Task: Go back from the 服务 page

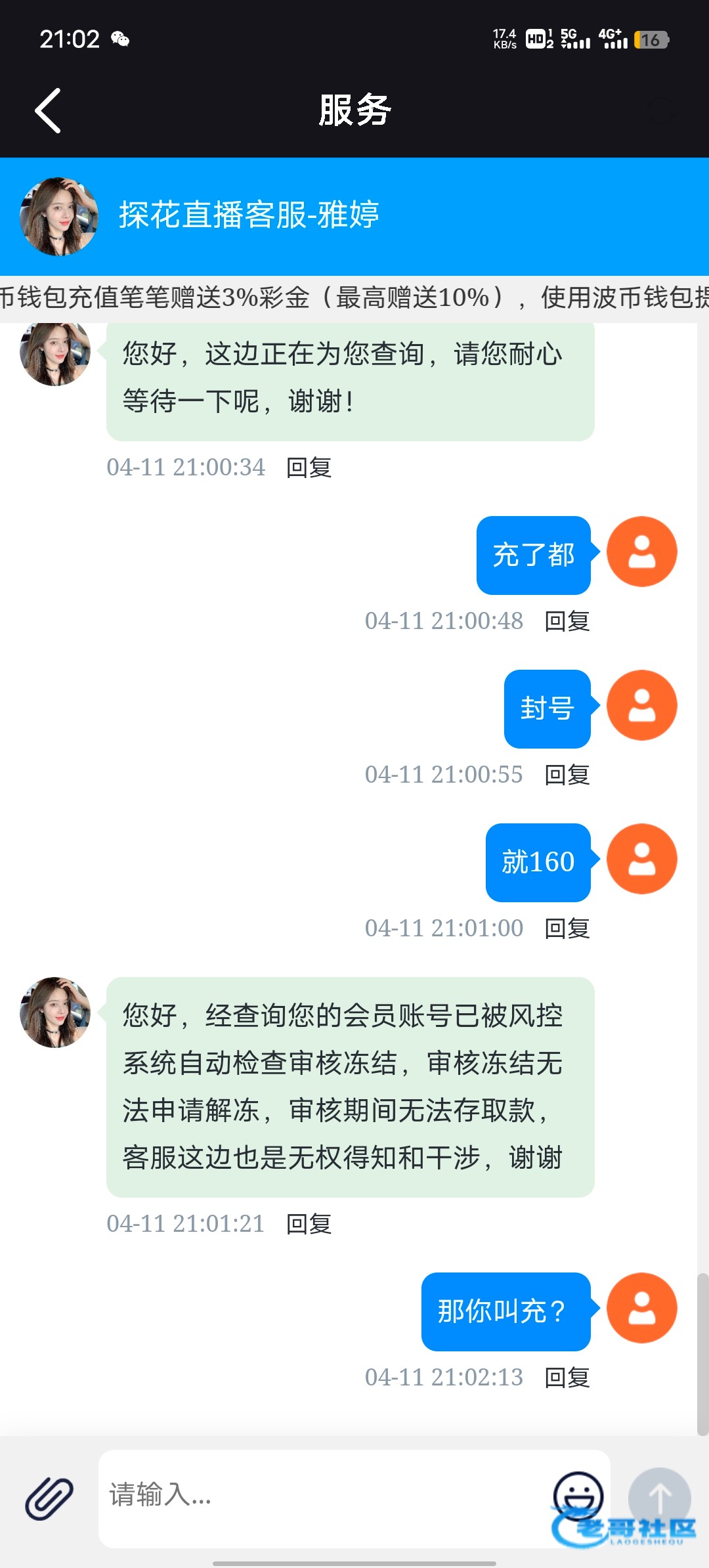Action: (x=48, y=110)
